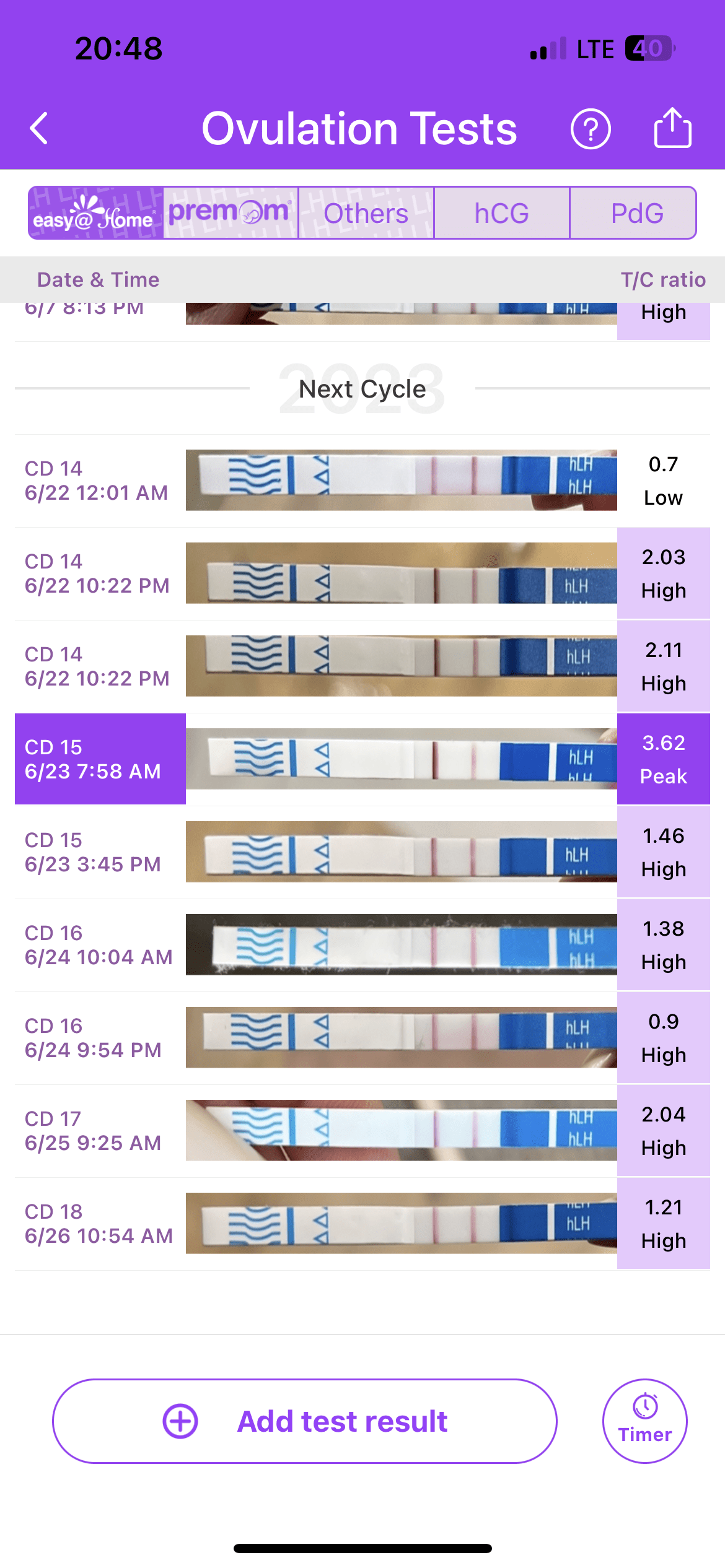
Task: Open the help question mark
Action: (x=590, y=129)
